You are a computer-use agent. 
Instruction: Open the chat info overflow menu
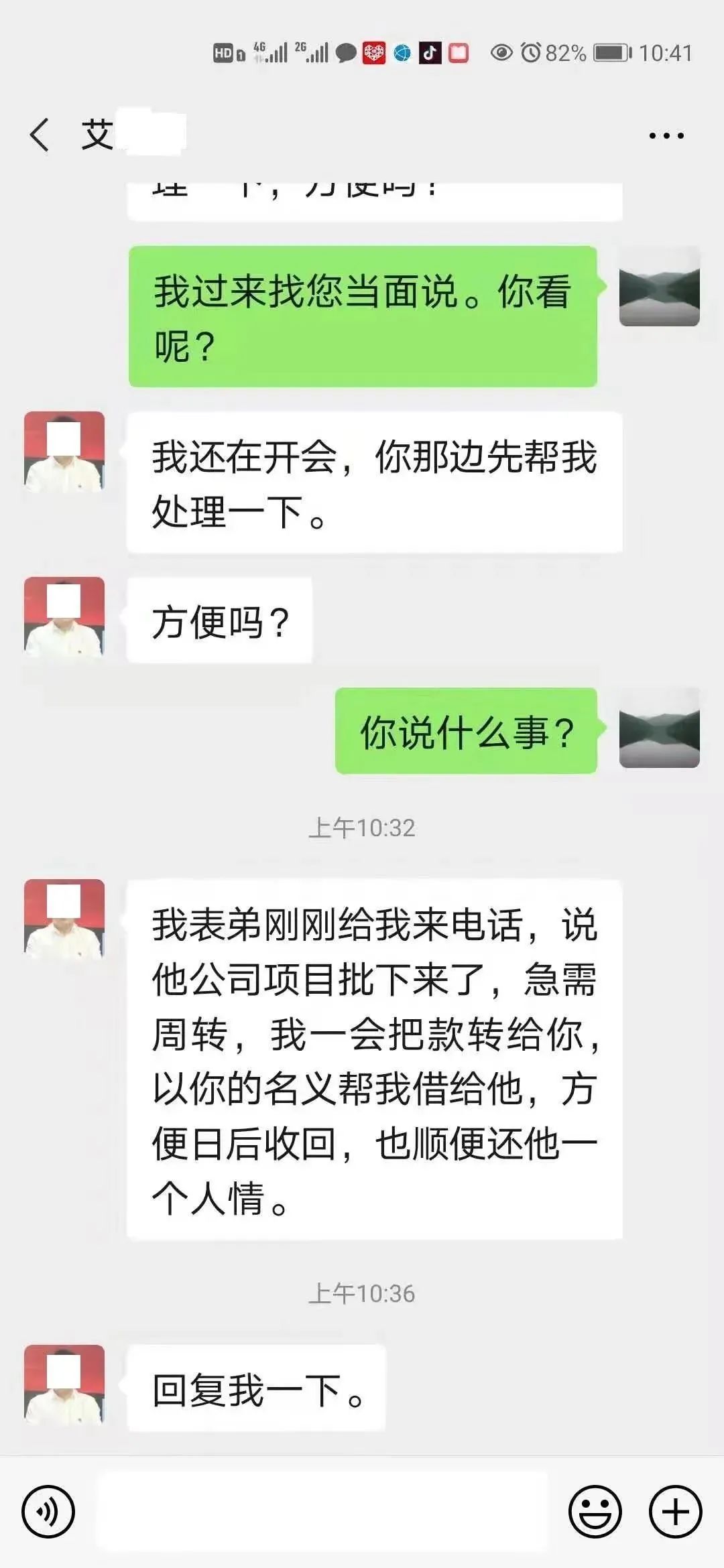[666, 135]
